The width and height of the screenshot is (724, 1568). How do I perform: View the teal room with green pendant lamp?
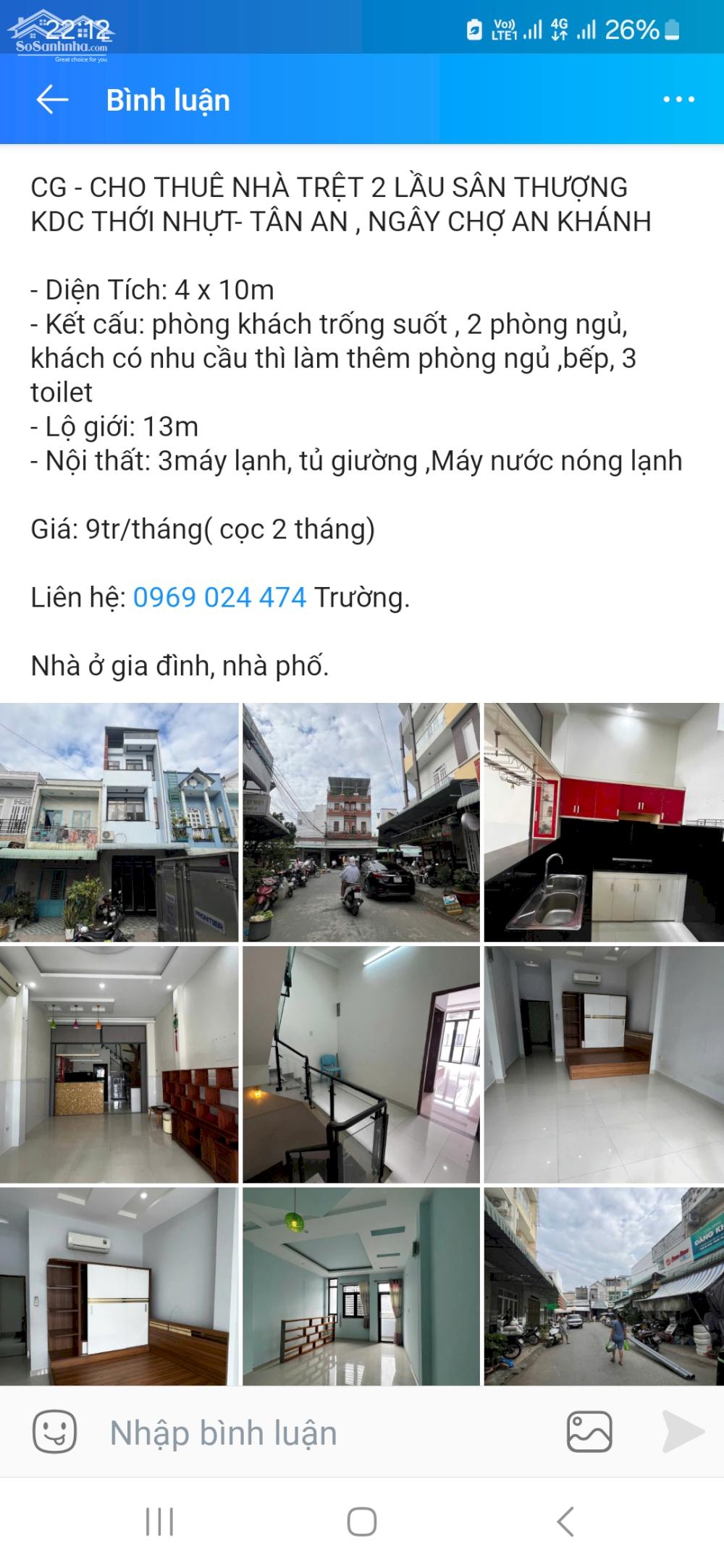tap(361, 1286)
